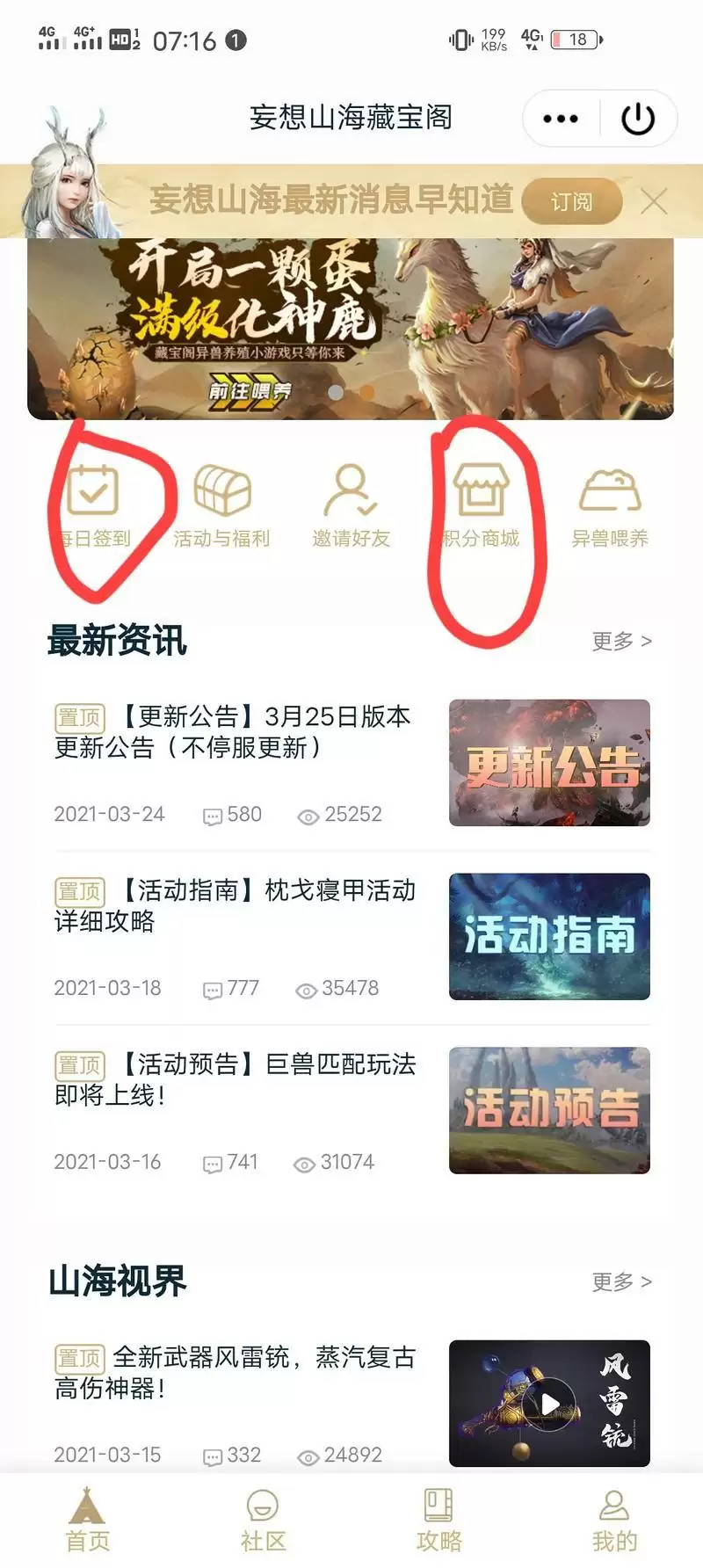Dismiss the news banner with the X

point(655,201)
